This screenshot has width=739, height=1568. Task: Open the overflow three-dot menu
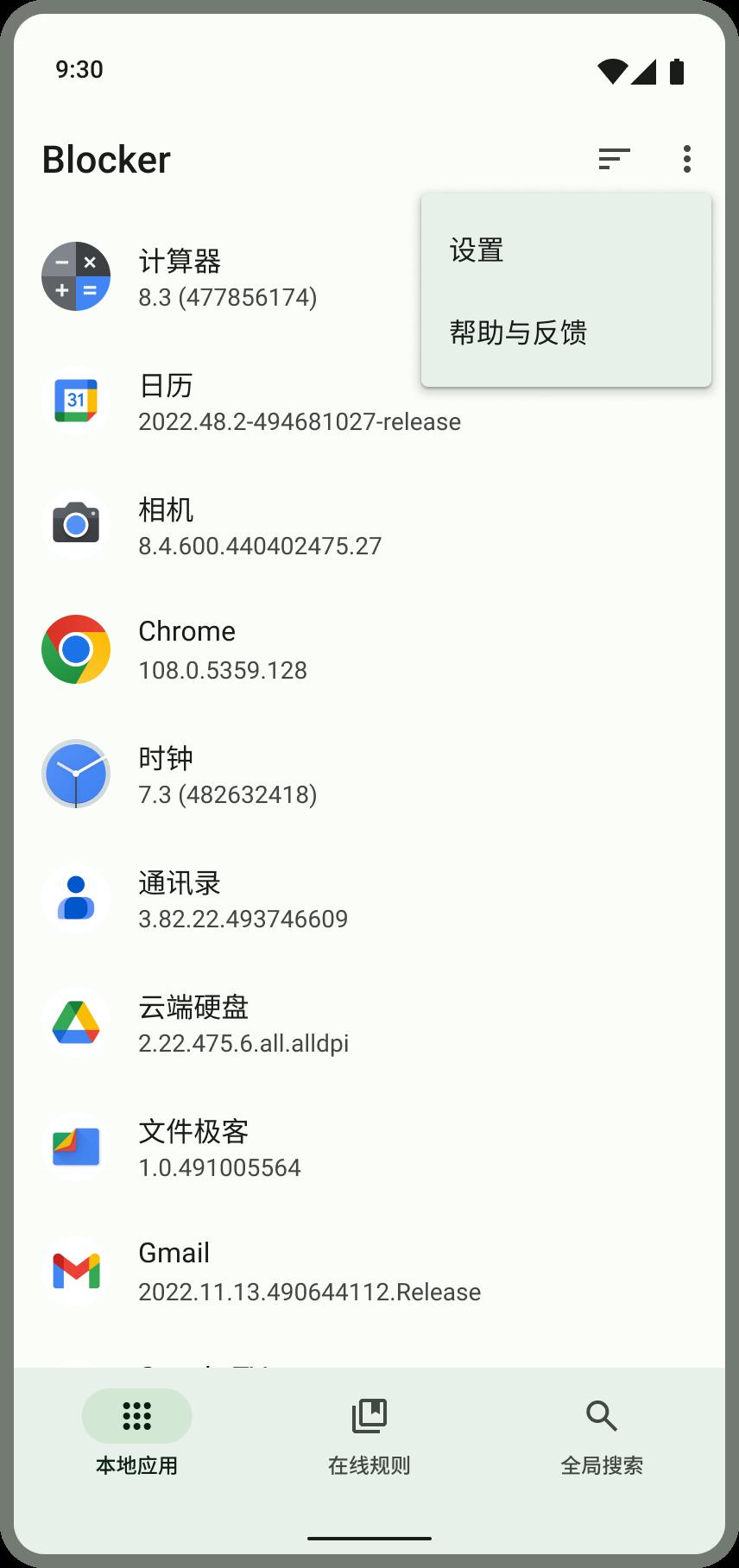coord(686,159)
